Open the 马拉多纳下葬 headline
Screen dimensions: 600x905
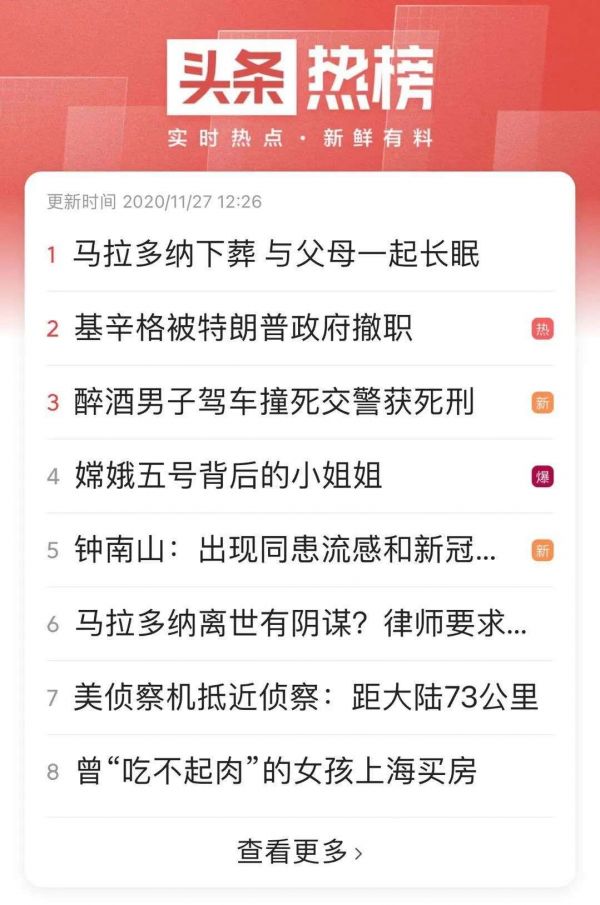277,254
